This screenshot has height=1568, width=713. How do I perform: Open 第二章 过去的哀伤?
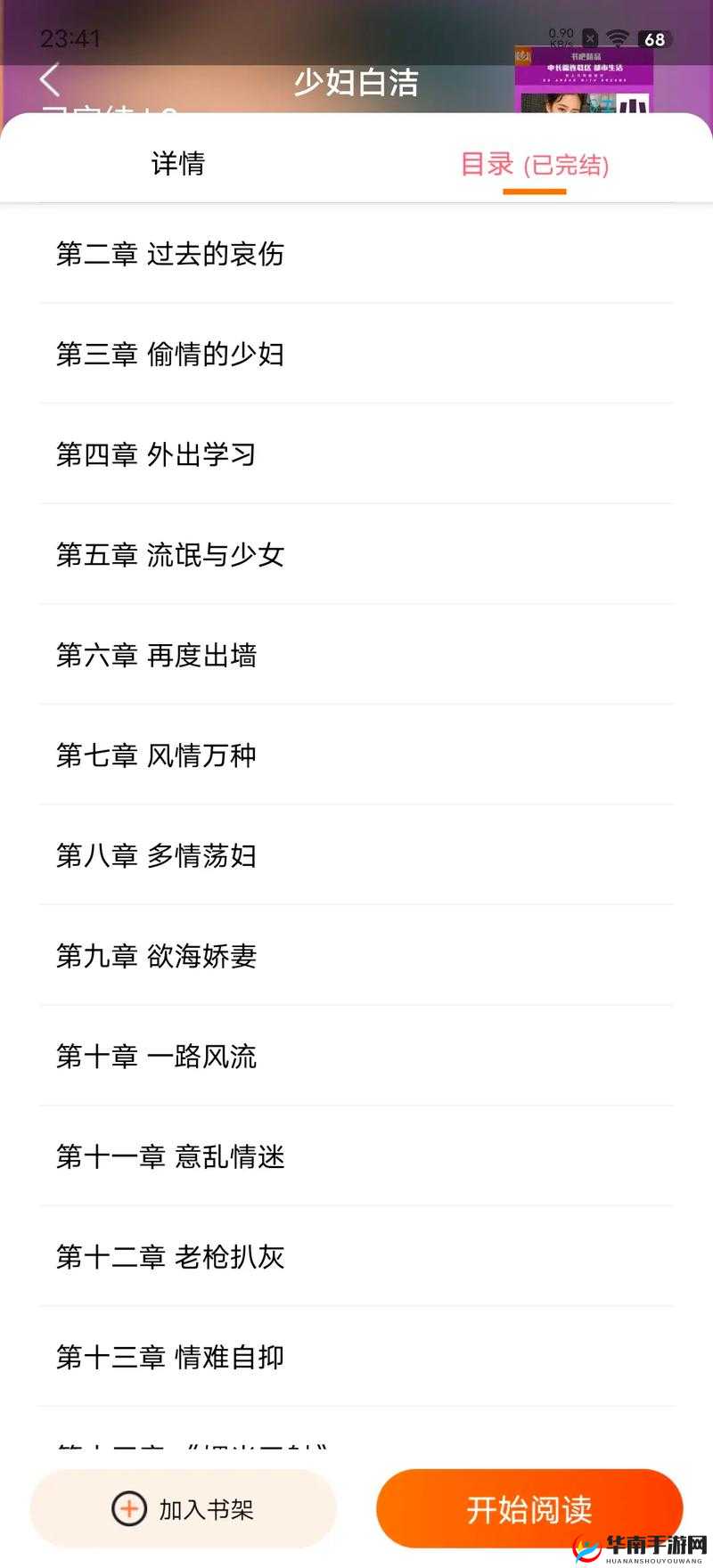(x=169, y=255)
